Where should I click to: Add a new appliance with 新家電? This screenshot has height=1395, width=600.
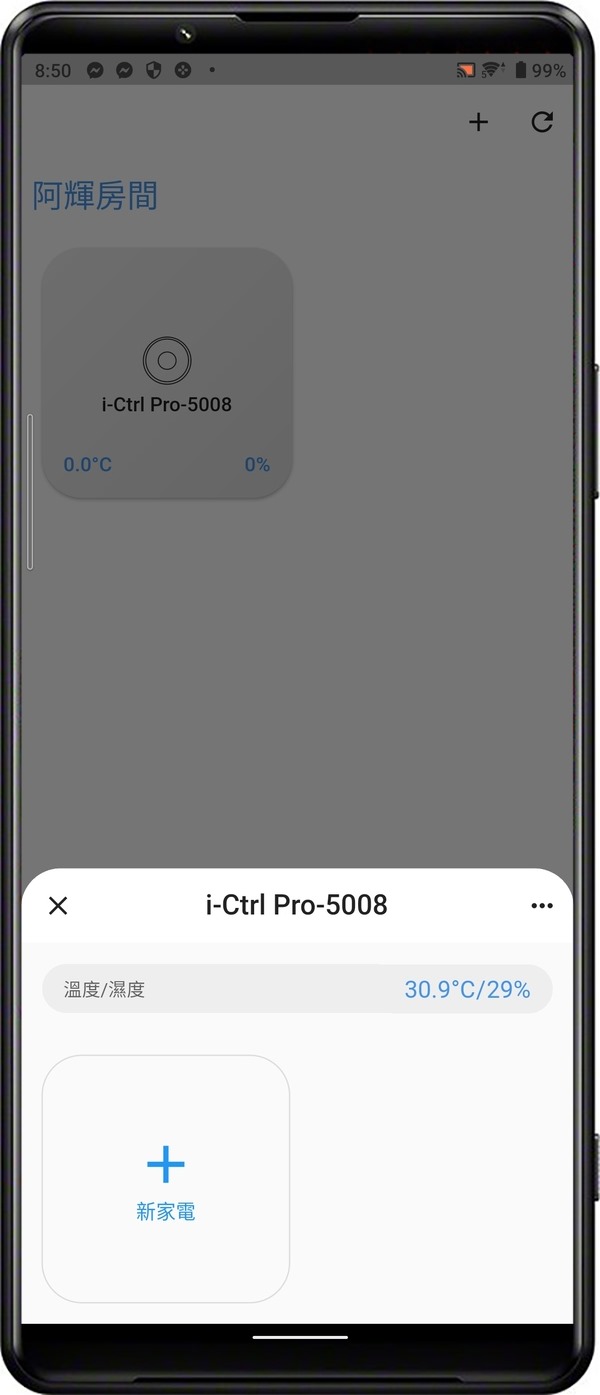click(166, 1179)
